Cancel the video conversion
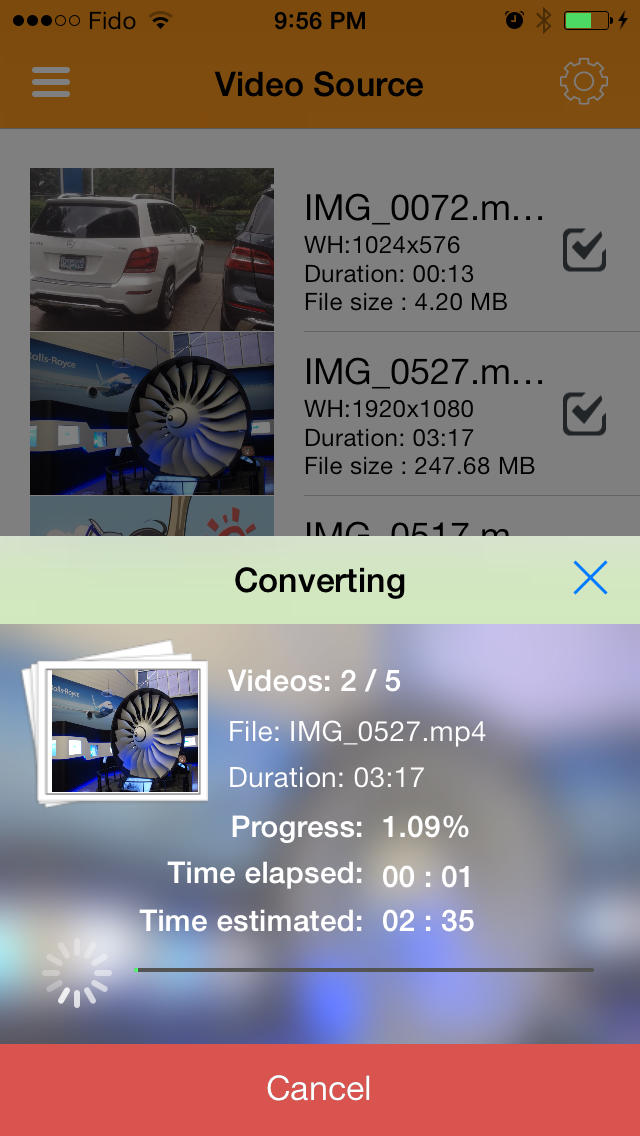 tap(320, 1090)
